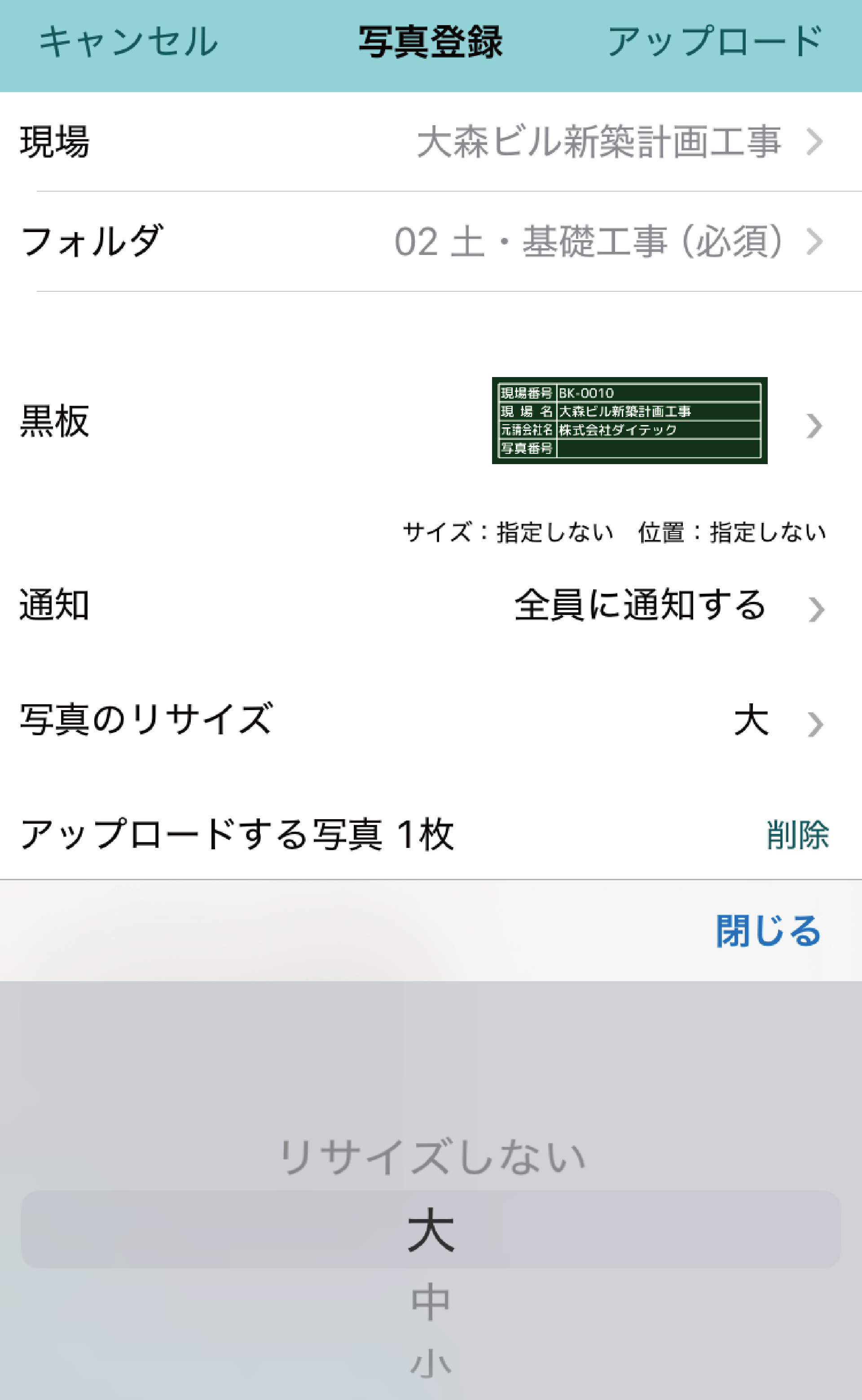
Task: Select 小 size in the picker
Action: [x=431, y=1363]
